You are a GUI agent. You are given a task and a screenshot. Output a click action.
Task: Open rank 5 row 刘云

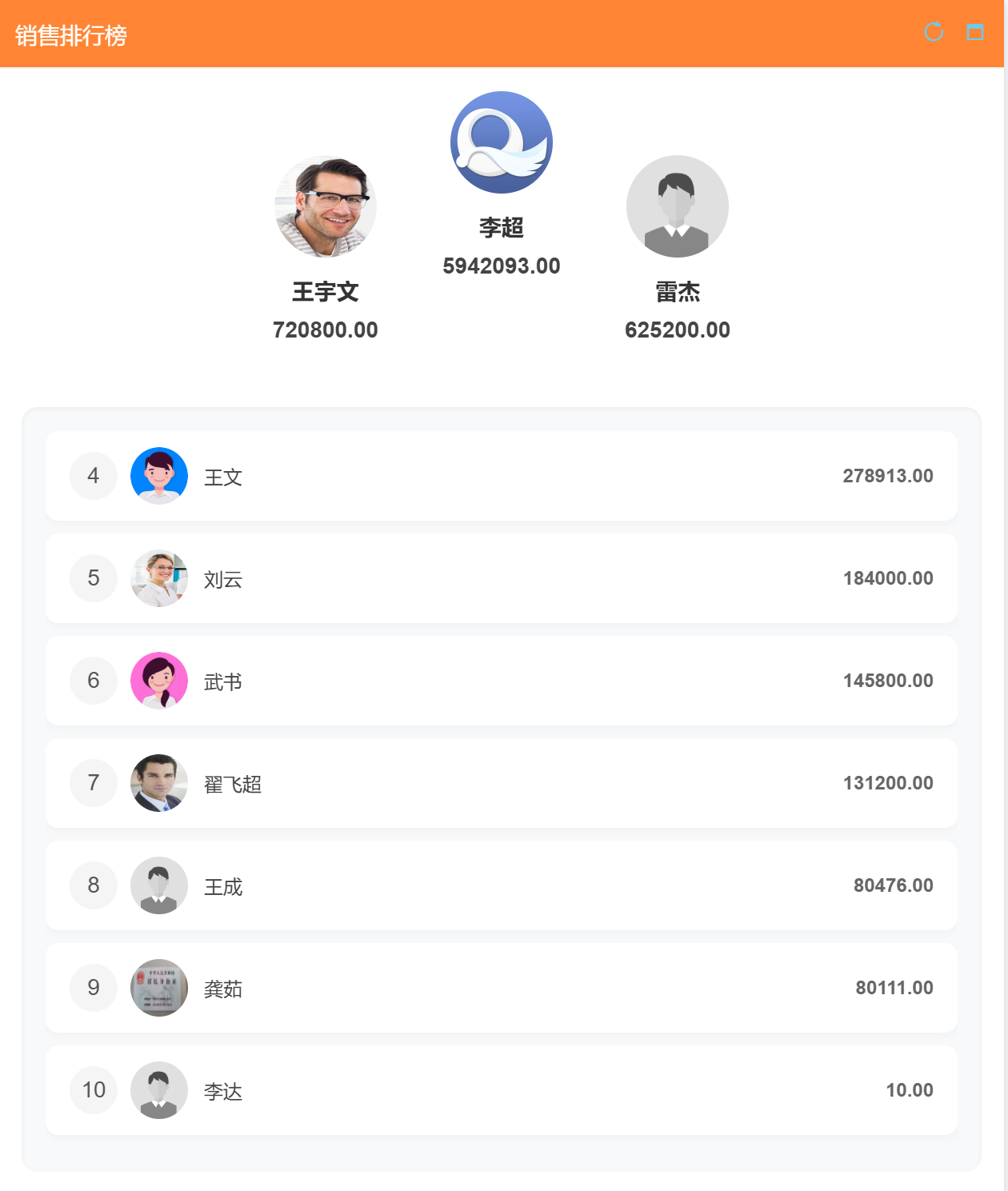point(501,578)
